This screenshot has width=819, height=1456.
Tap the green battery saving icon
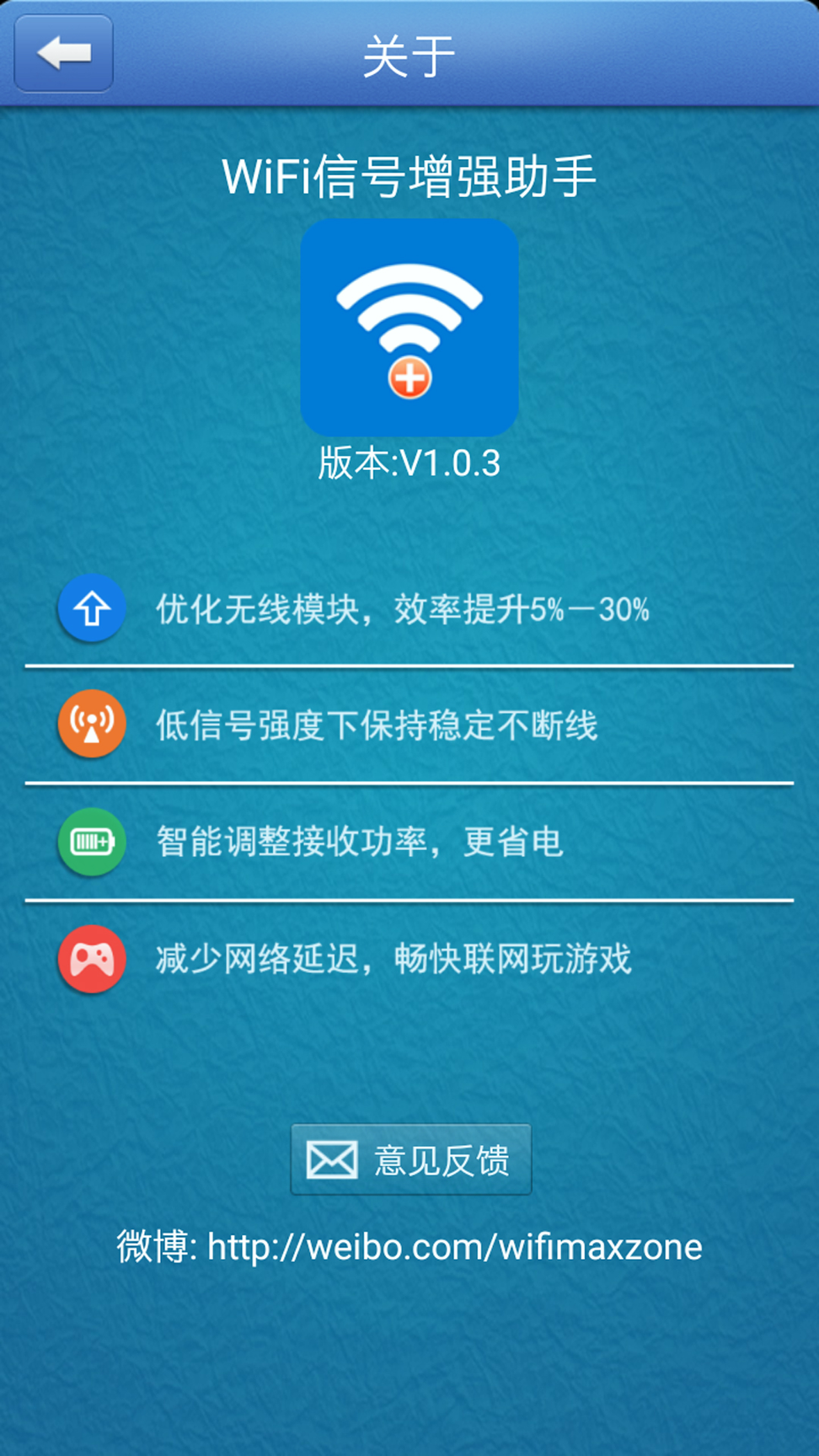click(x=91, y=841)
